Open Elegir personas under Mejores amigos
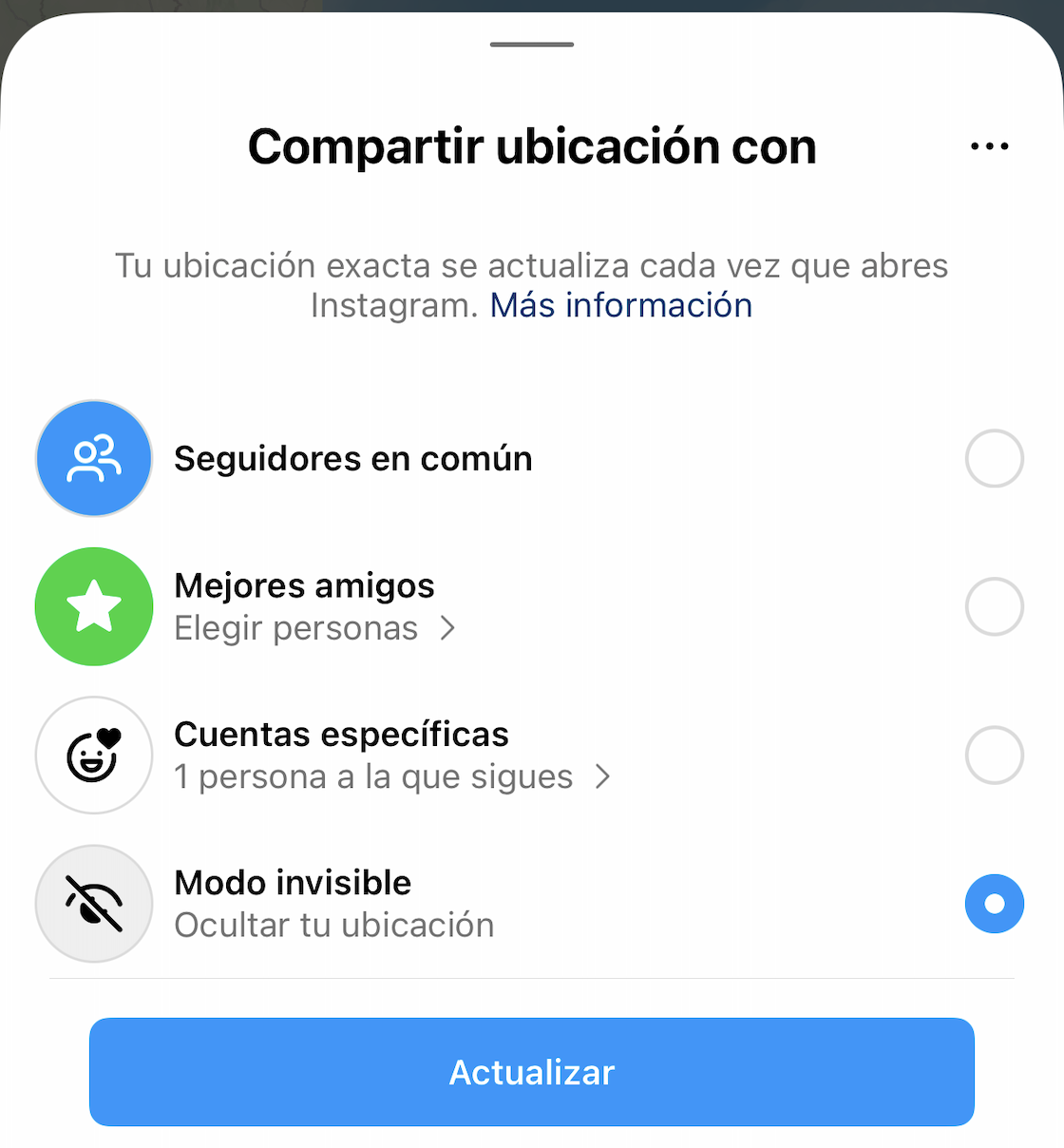1064x1148 pixels. point(314,628)
